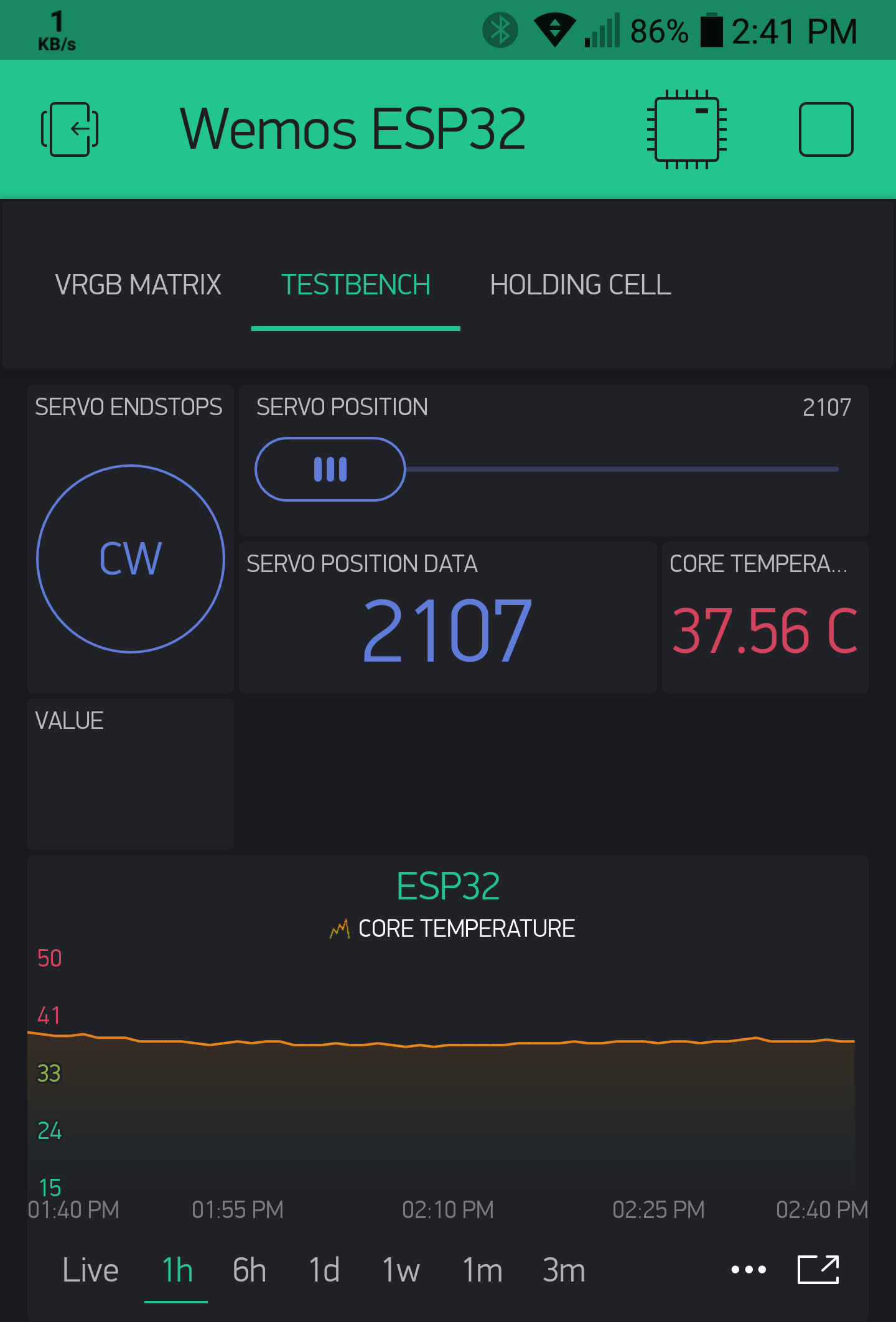Screen dimensions: 896x1322
Task: Expand the chart to full screen
Action: pos(818,1270)
